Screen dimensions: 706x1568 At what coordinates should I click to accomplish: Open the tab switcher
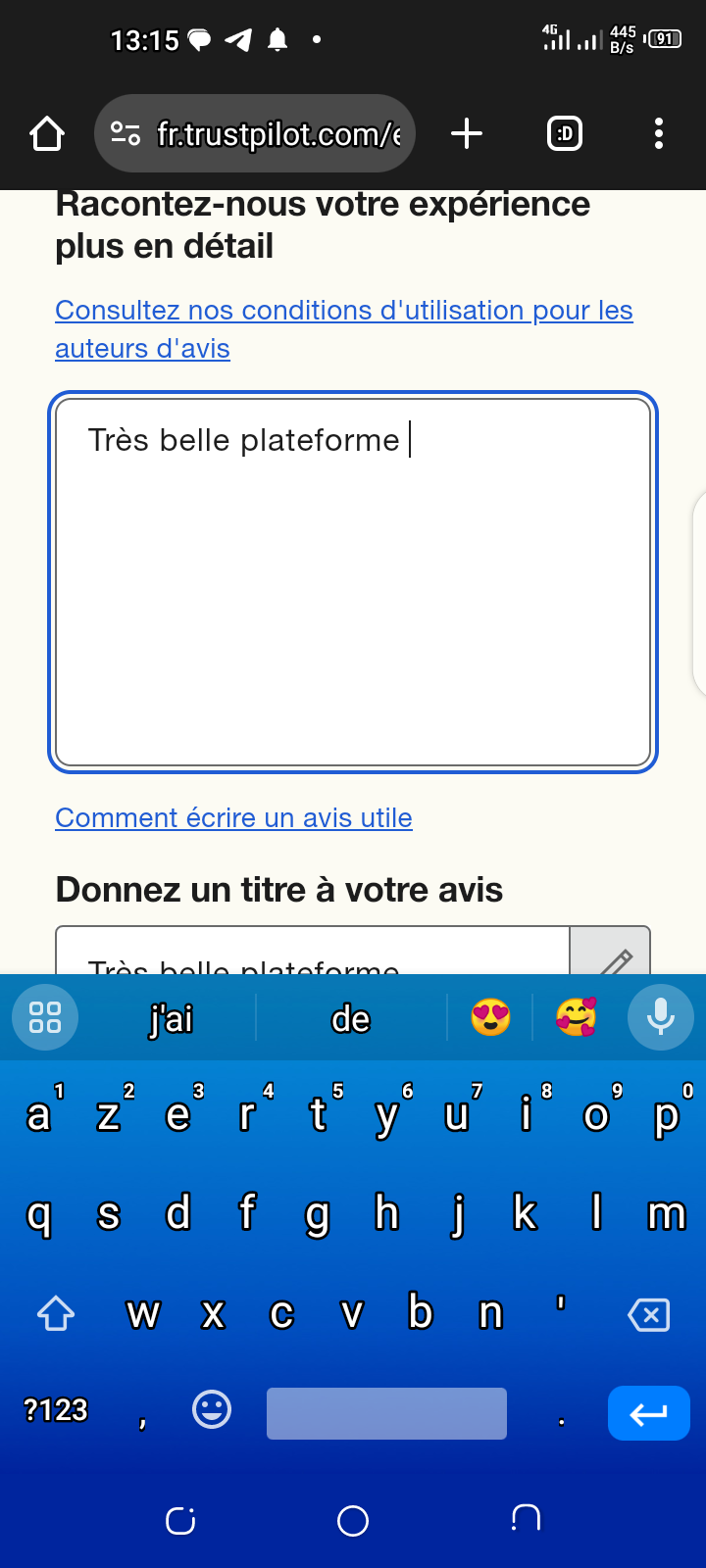coord(564,133)
